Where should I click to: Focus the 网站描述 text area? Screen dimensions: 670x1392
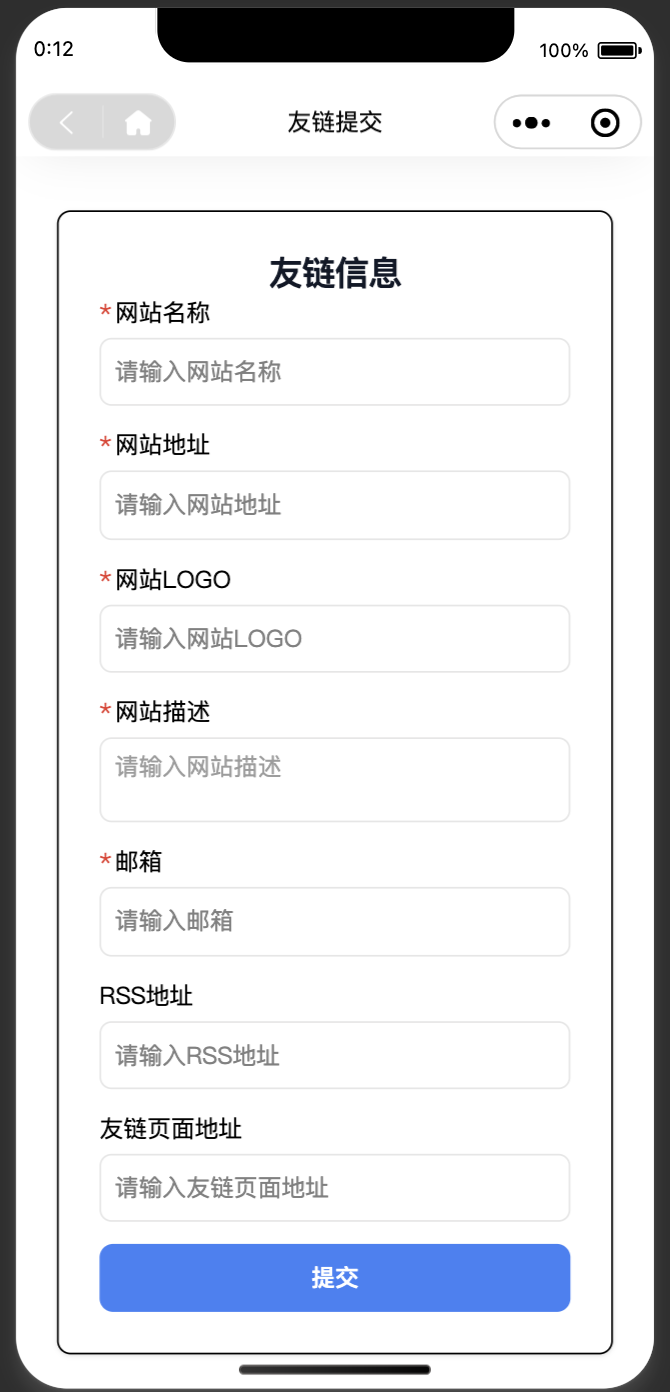(x=335, y=780)
